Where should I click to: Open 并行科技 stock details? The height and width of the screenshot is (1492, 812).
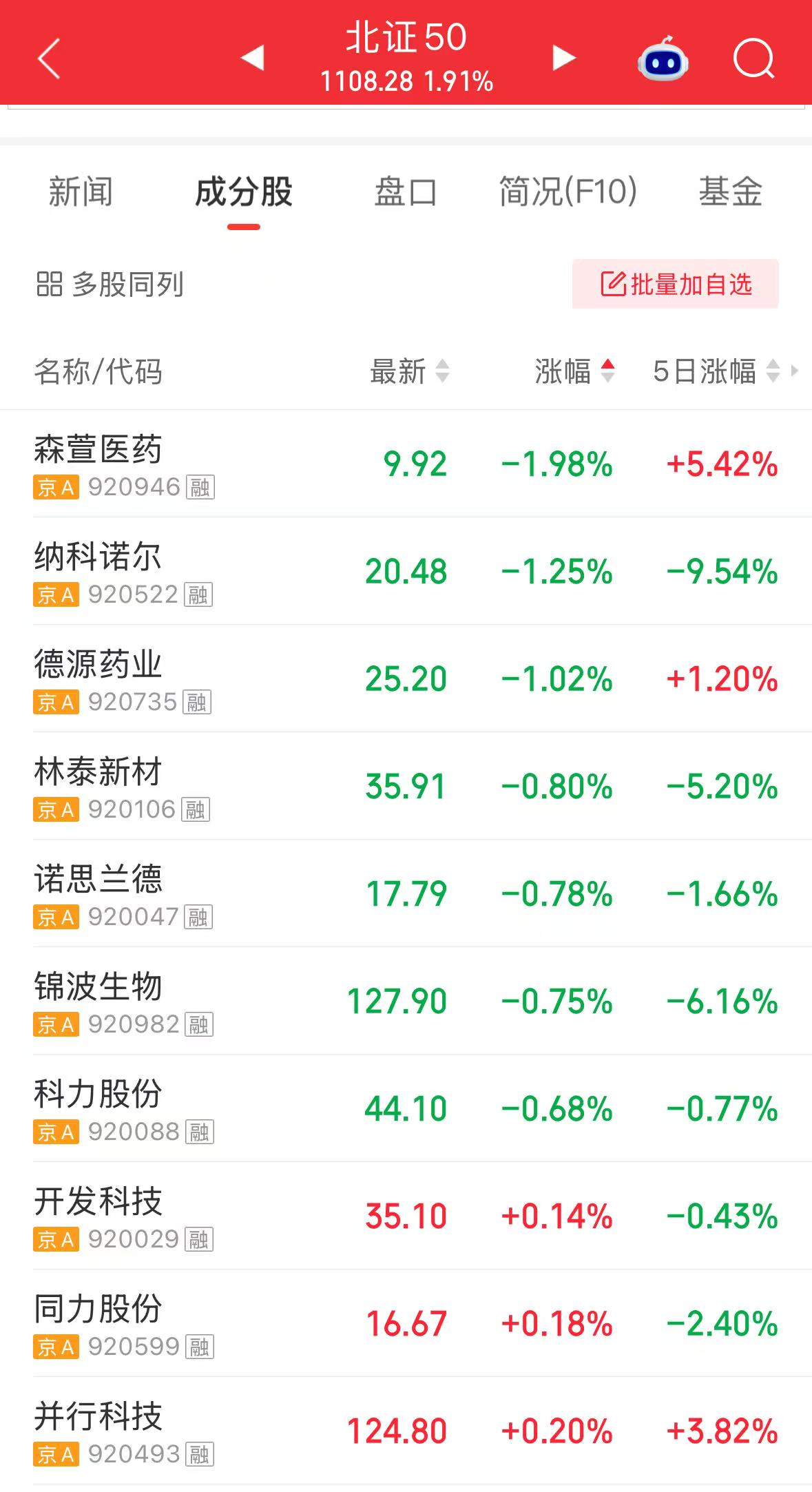tap(406, 1431)
